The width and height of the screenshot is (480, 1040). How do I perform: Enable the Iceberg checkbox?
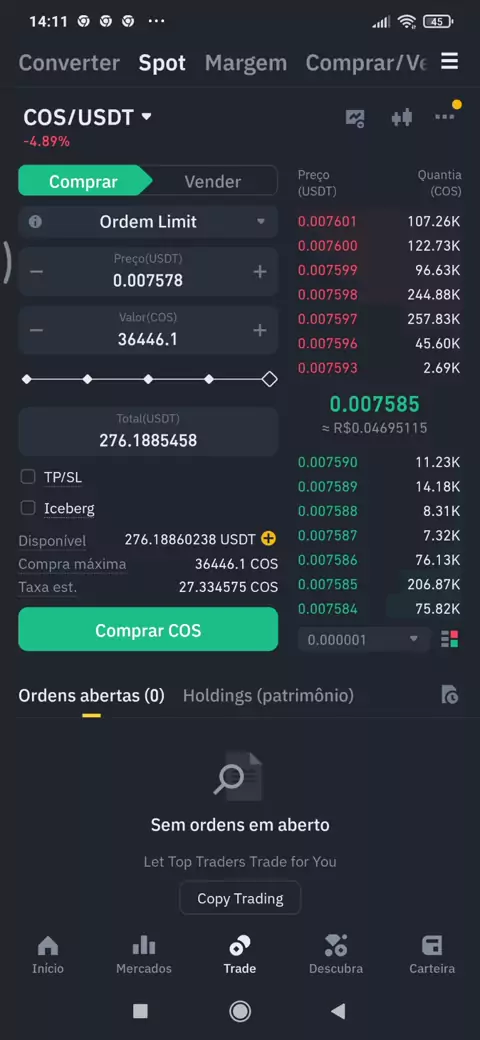28,508
